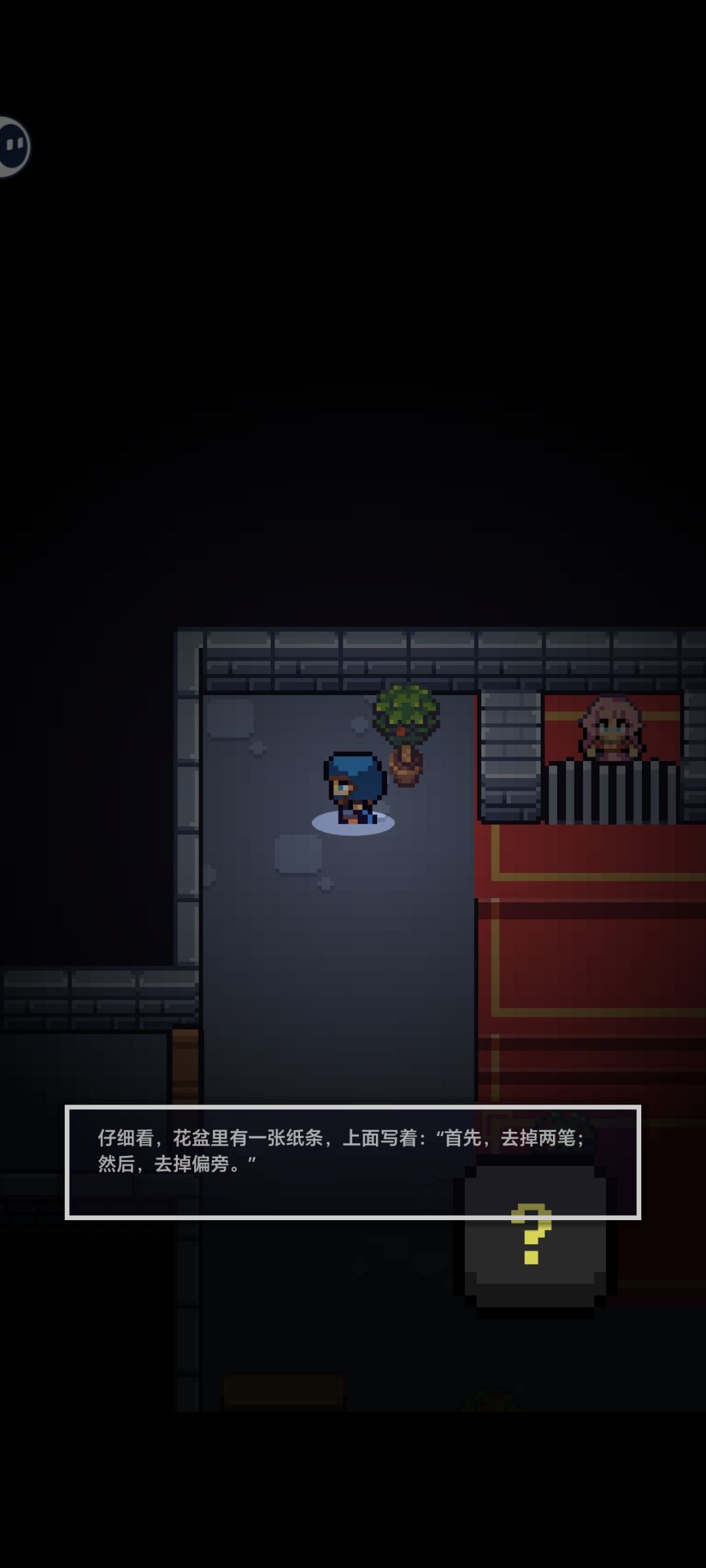Click the glowing light circle under the character
The height and width of the screenshot is (1568, 706).
pyautogui.click(x=353, y=823)
